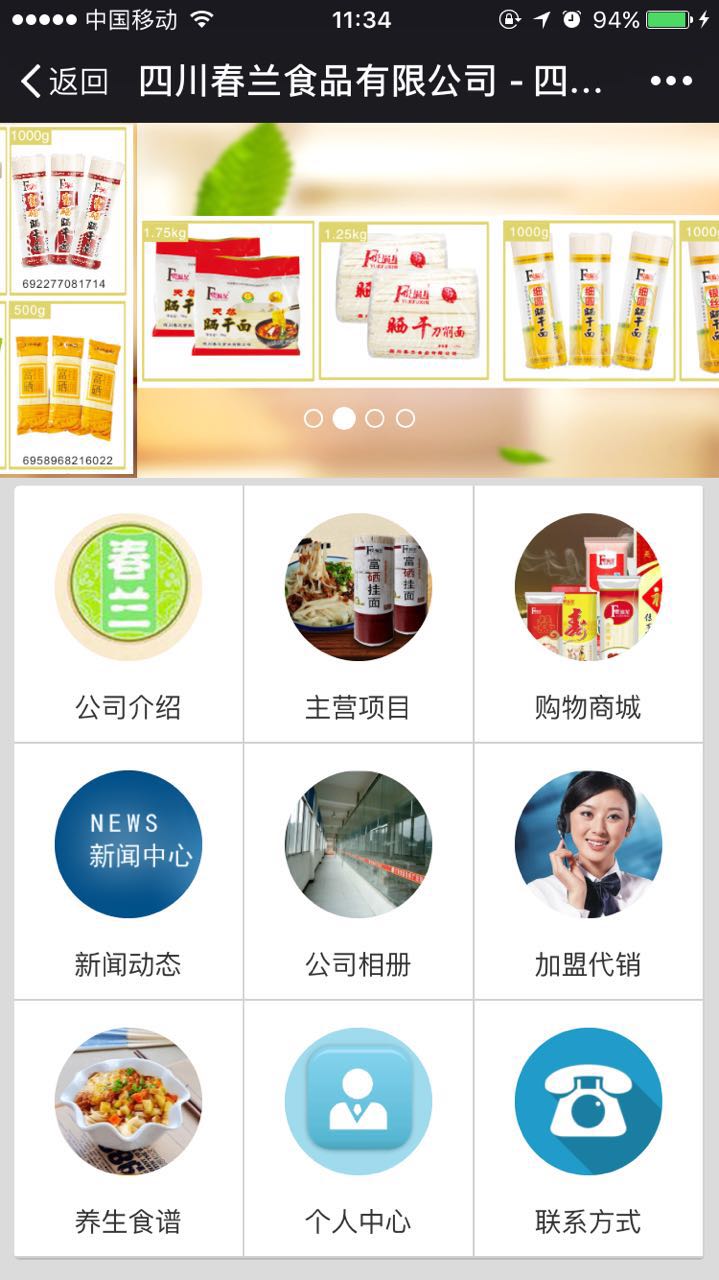
Task: Browse the 公司相册 company album
Action: click(358, 872)
